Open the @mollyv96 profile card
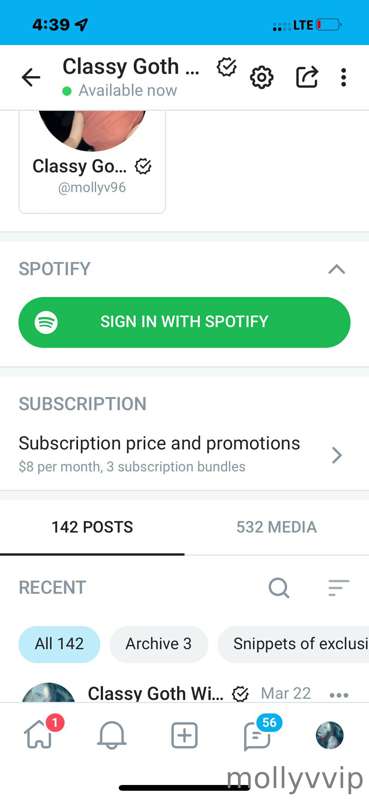This screenshot has width=369, height=800. pyautogui.click(x=92, y=162)
